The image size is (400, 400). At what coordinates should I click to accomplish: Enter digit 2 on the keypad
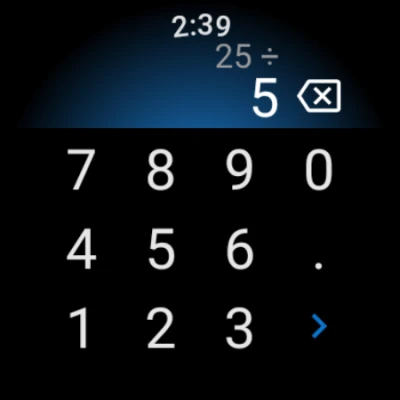tap(161, 328)
